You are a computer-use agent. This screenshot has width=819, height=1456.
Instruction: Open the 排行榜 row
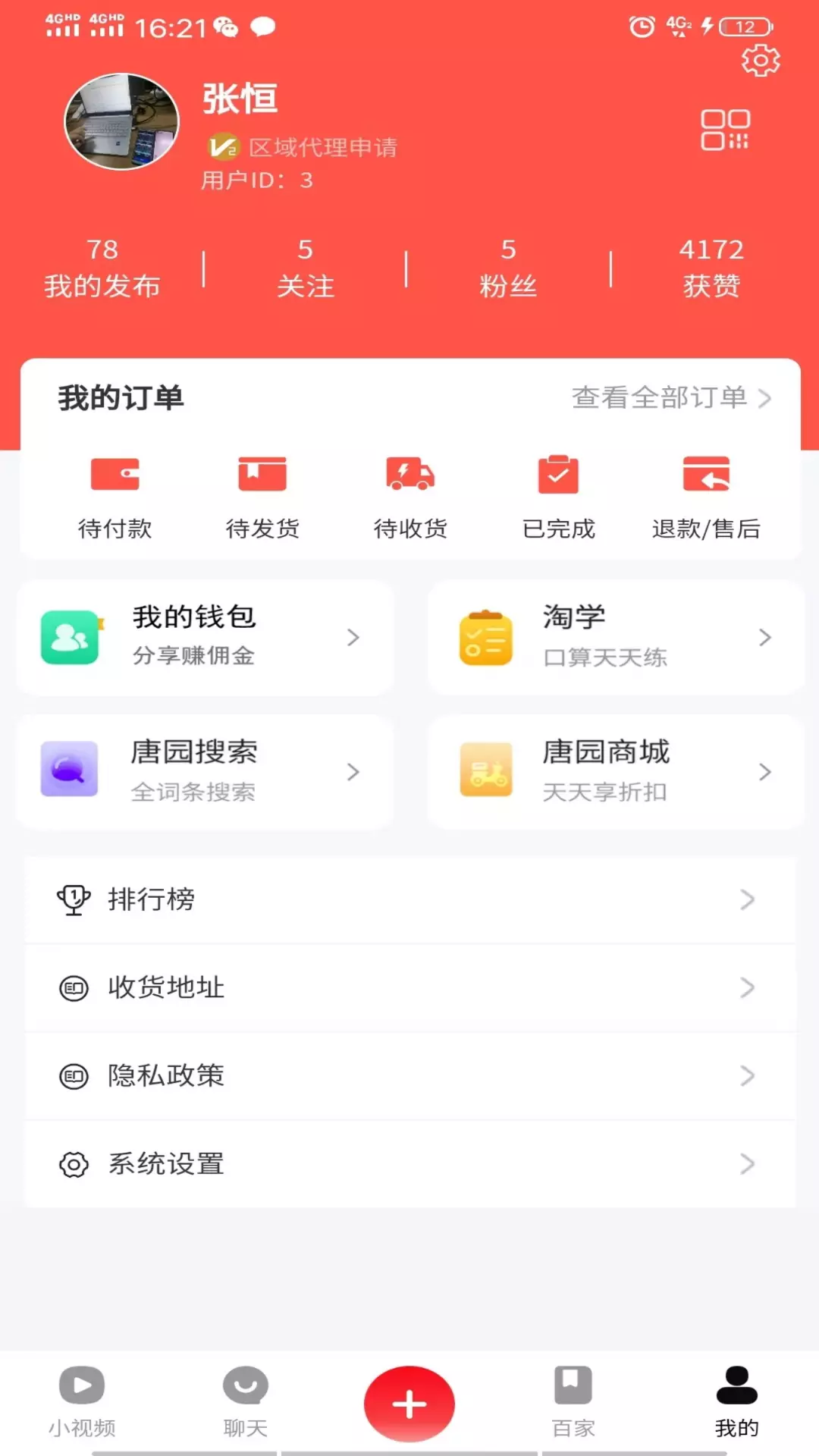(410, 899)
